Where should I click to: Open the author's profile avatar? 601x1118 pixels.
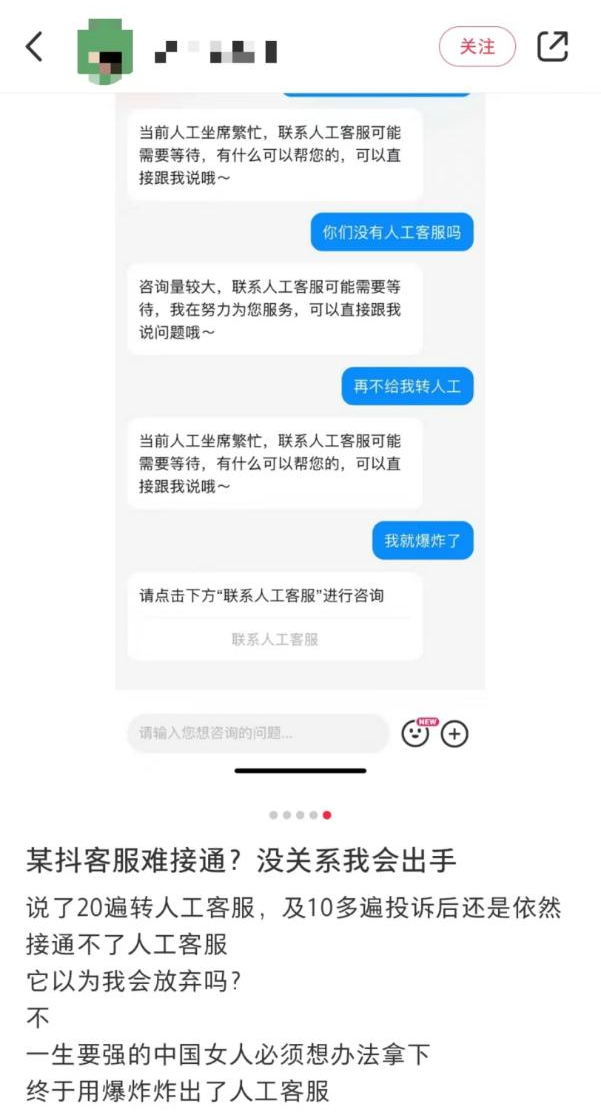(x=105, y=50)
